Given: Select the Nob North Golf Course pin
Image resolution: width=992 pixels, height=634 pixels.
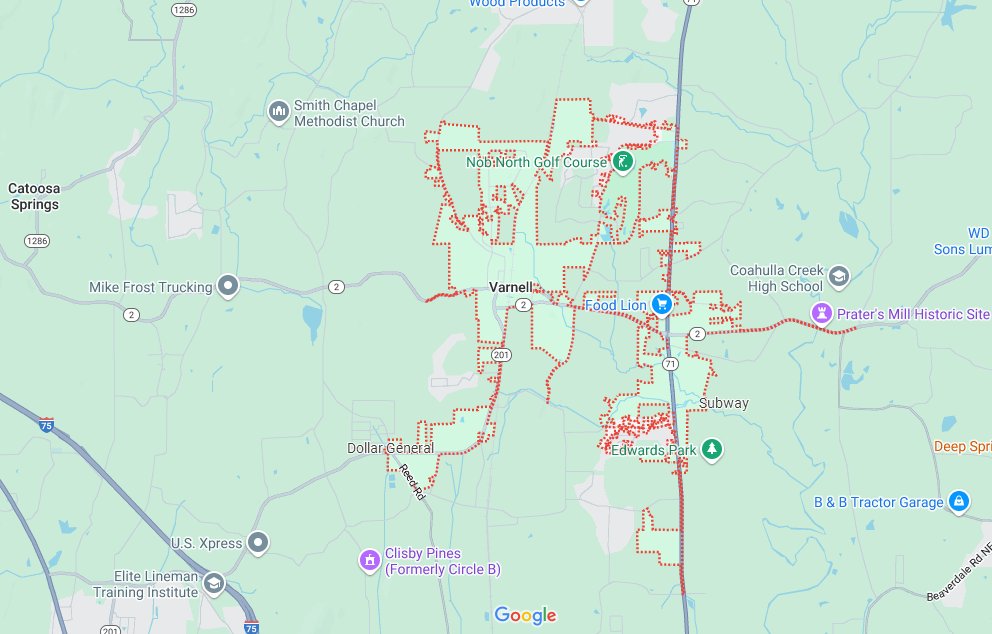Looking at the screenshot, I should (x=623, y=161).
